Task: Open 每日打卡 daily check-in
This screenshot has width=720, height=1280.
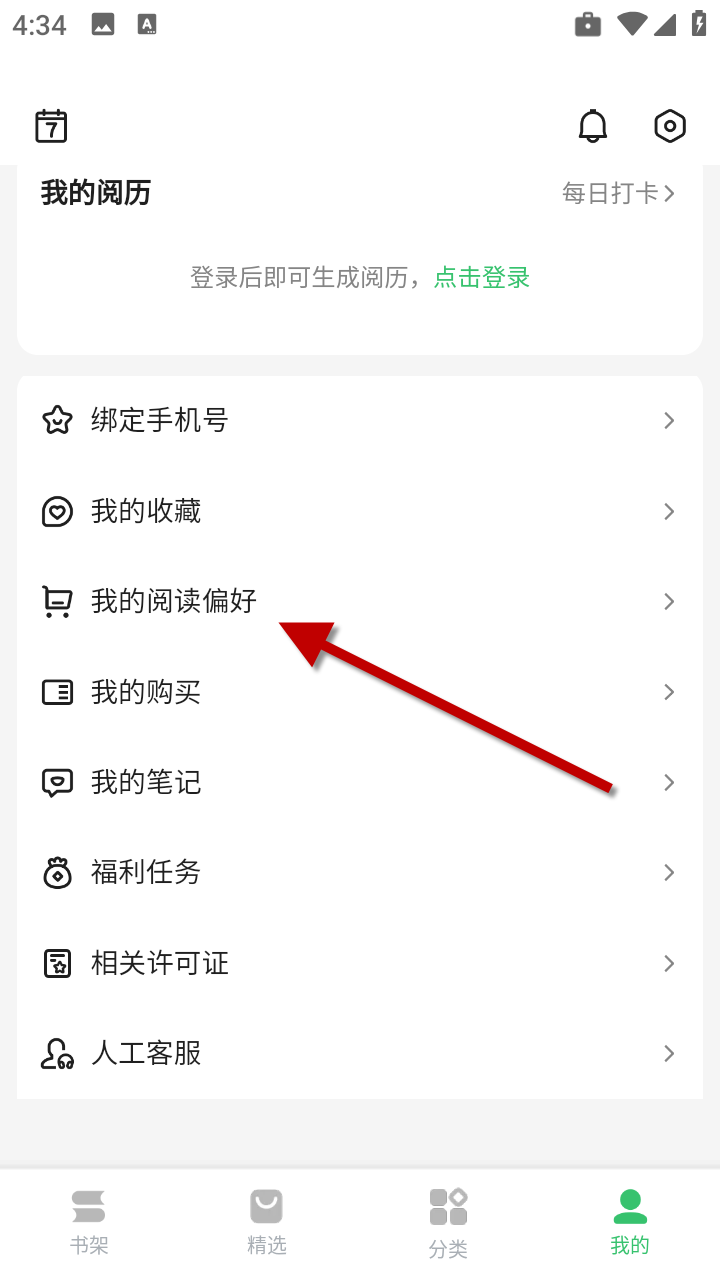Action: [618, 193]
